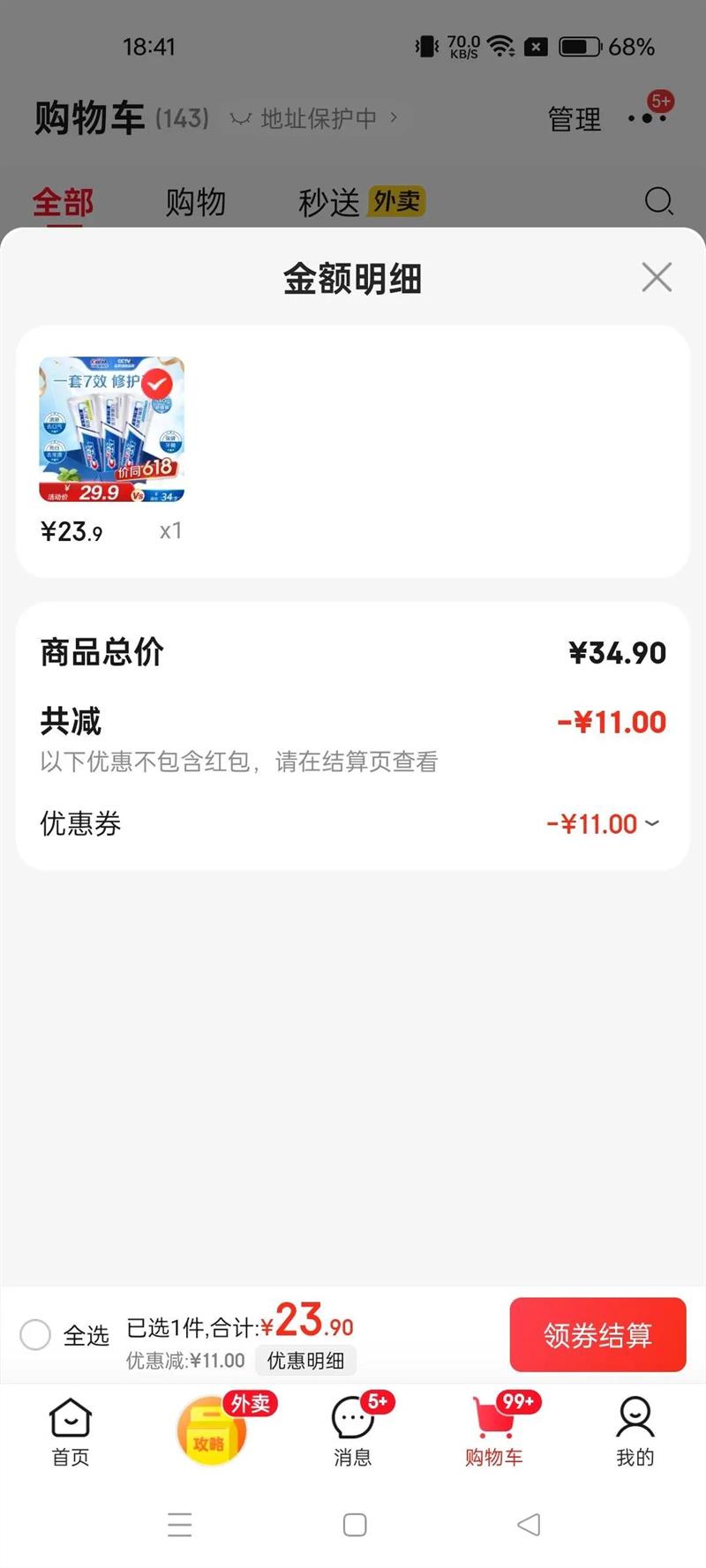Tap the system back button
The image size is (706, 1568).
[x=529, y=1524]
